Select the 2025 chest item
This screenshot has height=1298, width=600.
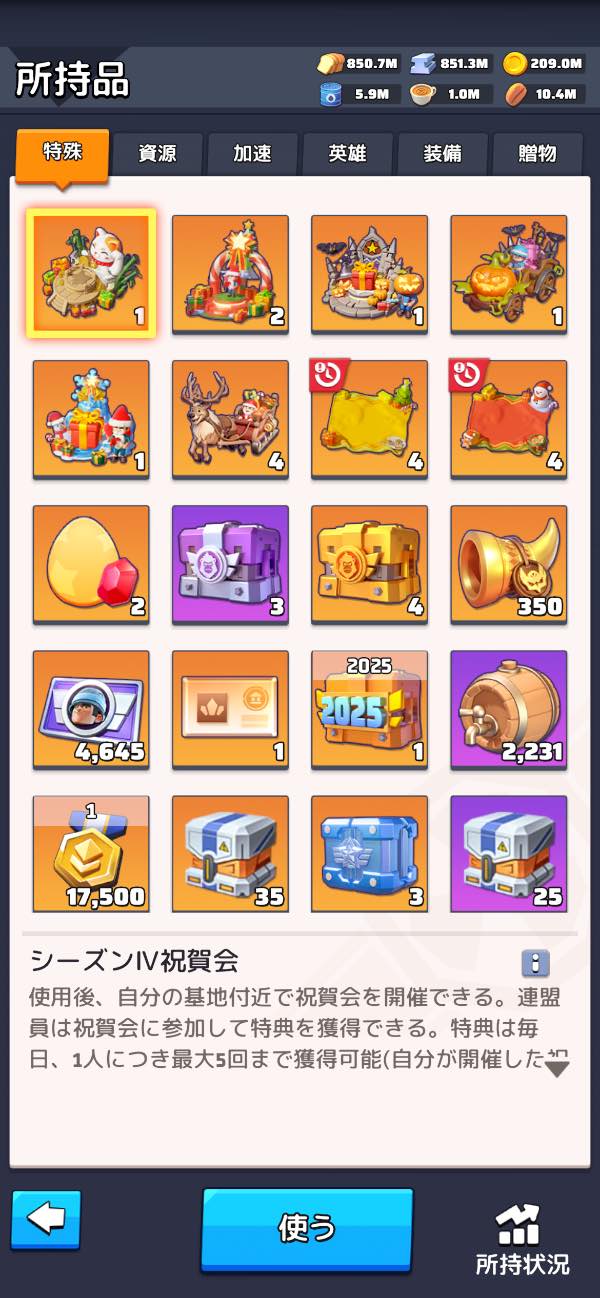[369, 709]
